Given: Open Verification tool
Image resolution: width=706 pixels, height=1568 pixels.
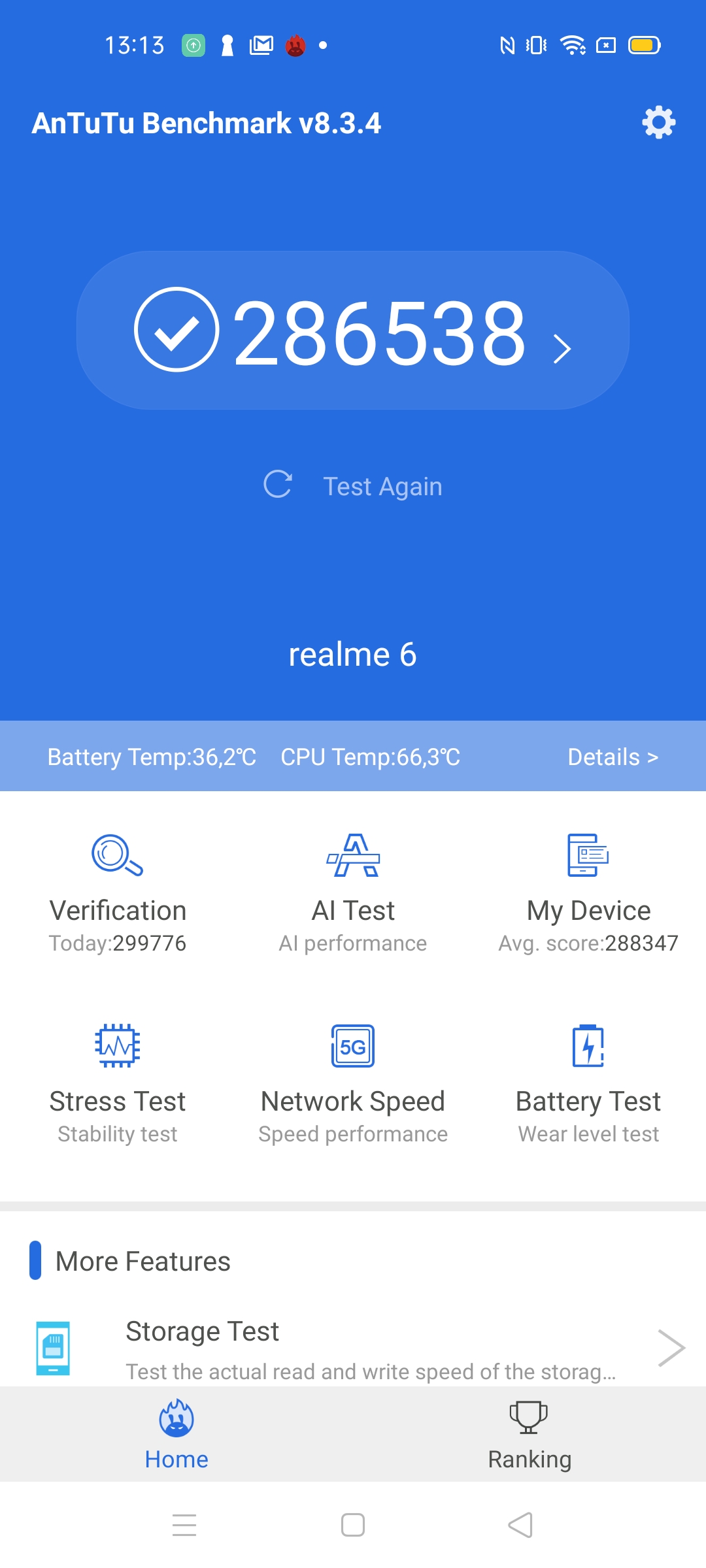Looking at the screenshot, I should click(x=118, y=892).
